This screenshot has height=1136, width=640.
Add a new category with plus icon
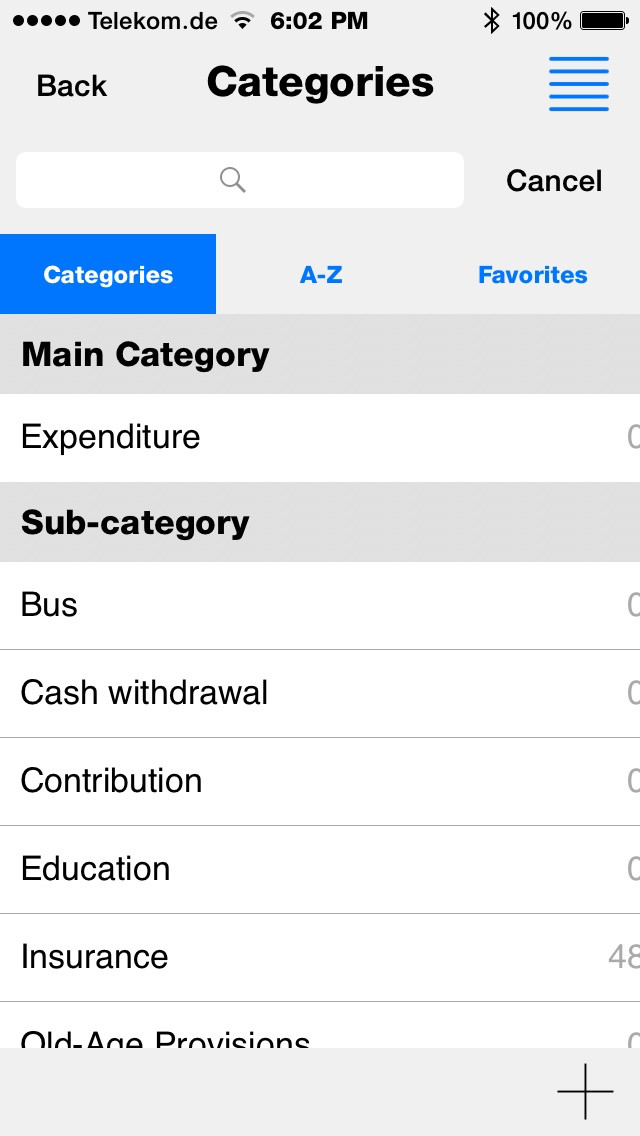pos(585,1091)
